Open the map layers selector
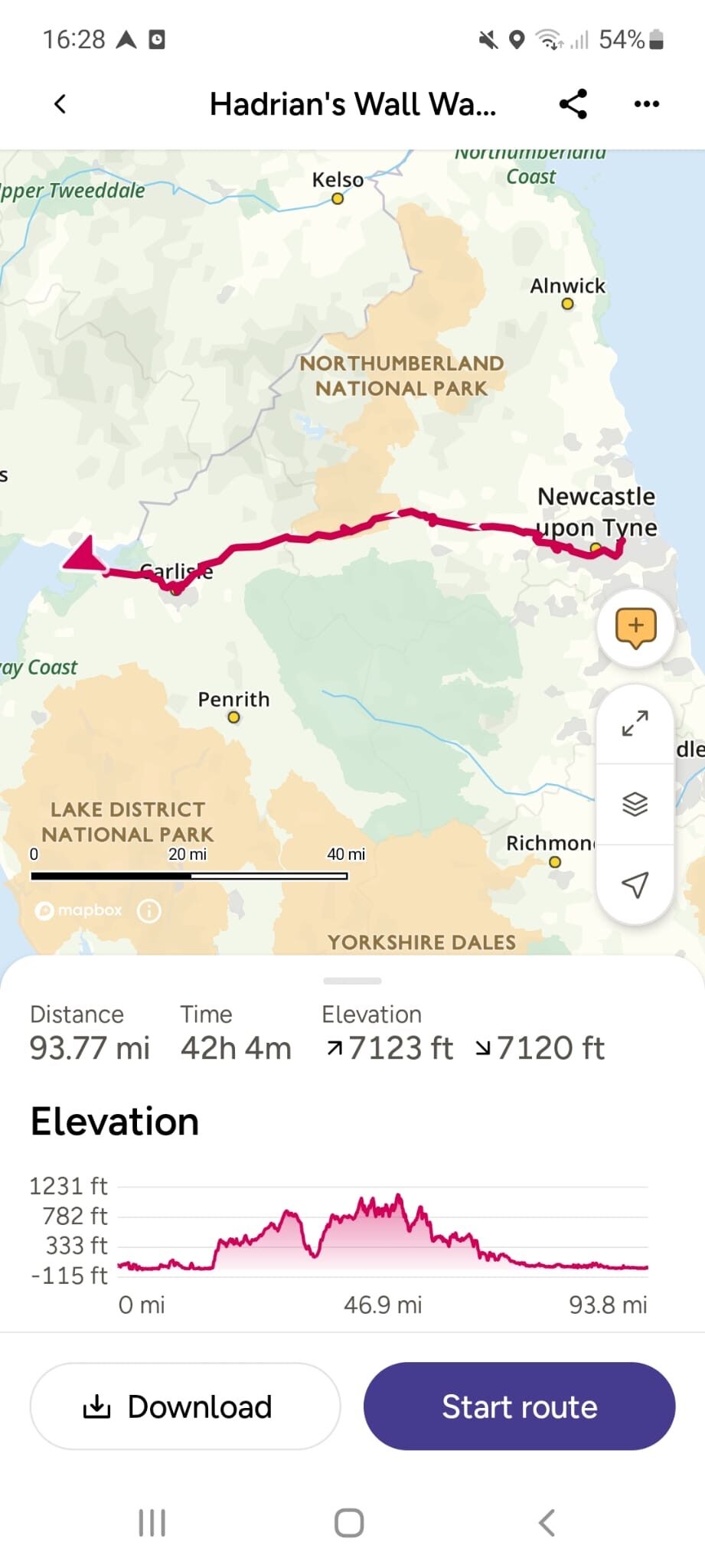 click(x=635, y=804)
